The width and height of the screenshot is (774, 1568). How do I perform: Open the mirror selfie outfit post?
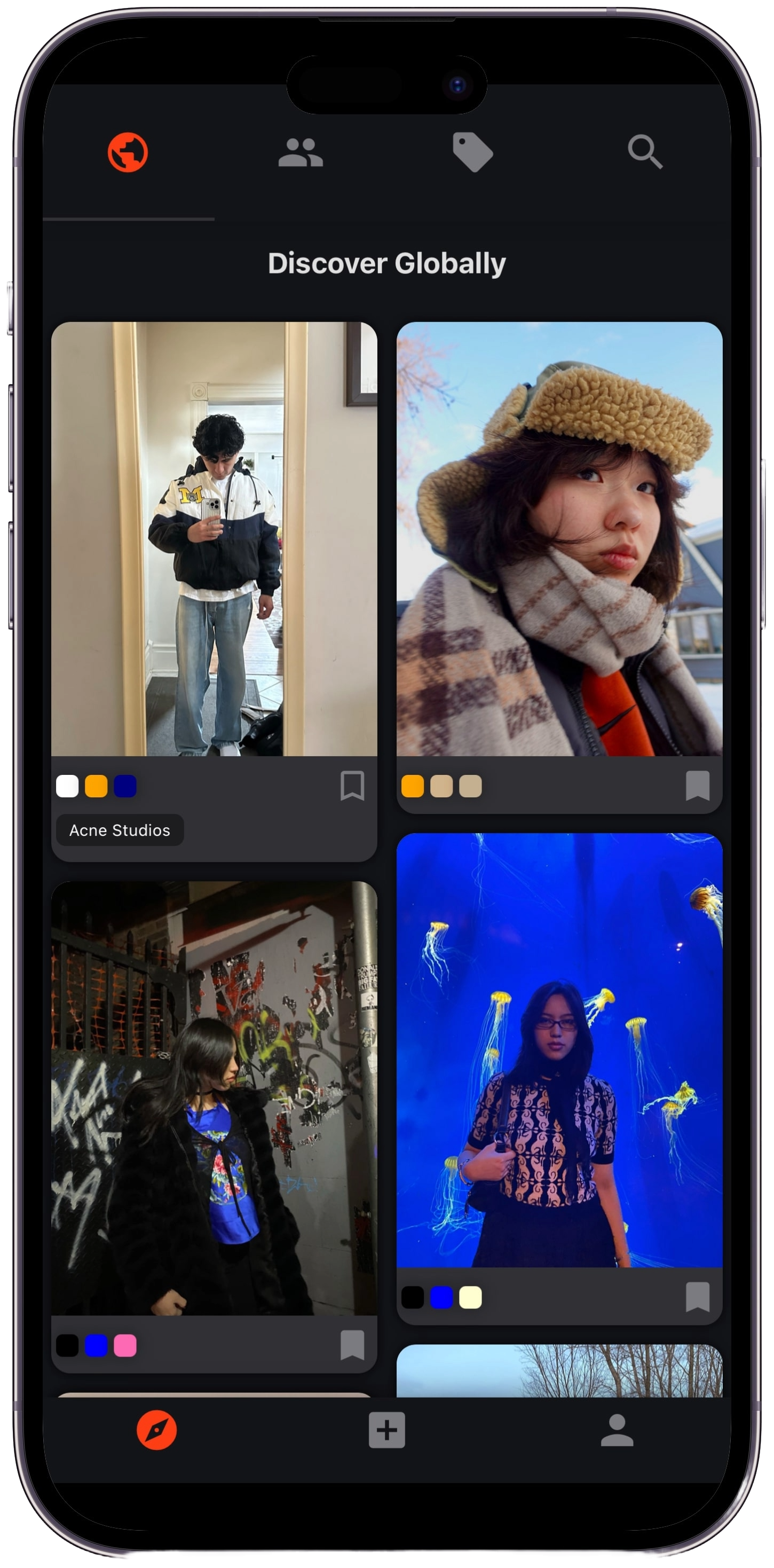214,539
